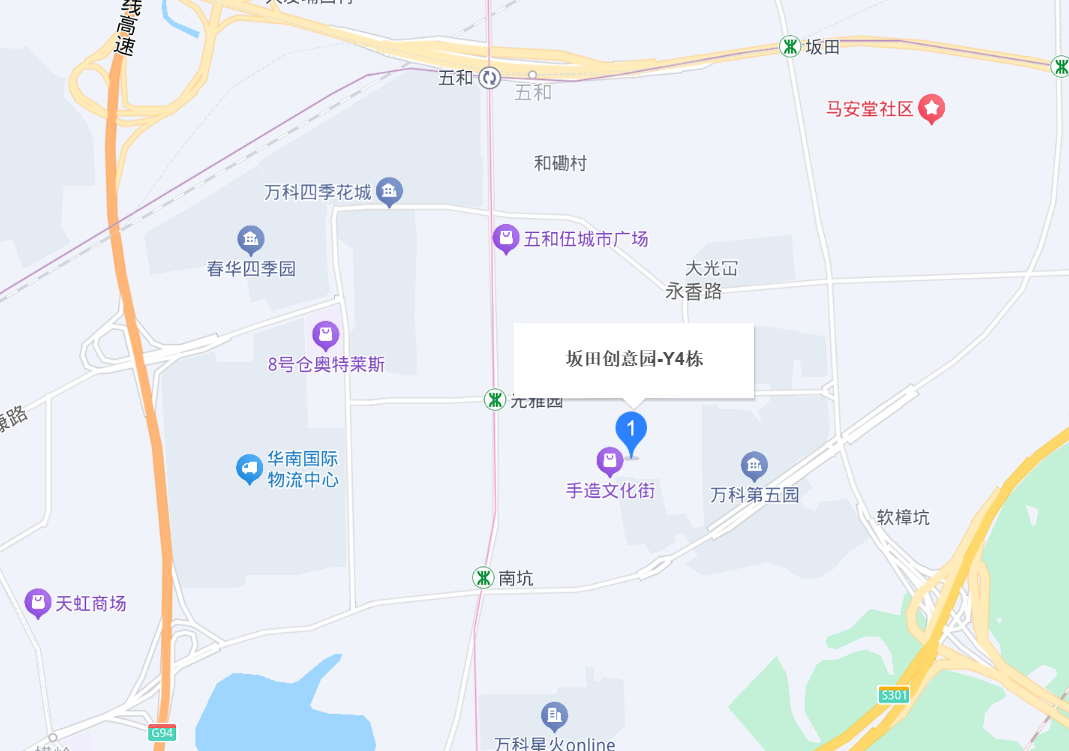This screenshot has height=751, width=1069.
Task: Select the 春华四季园 residential pin
Action: (250, 240)
